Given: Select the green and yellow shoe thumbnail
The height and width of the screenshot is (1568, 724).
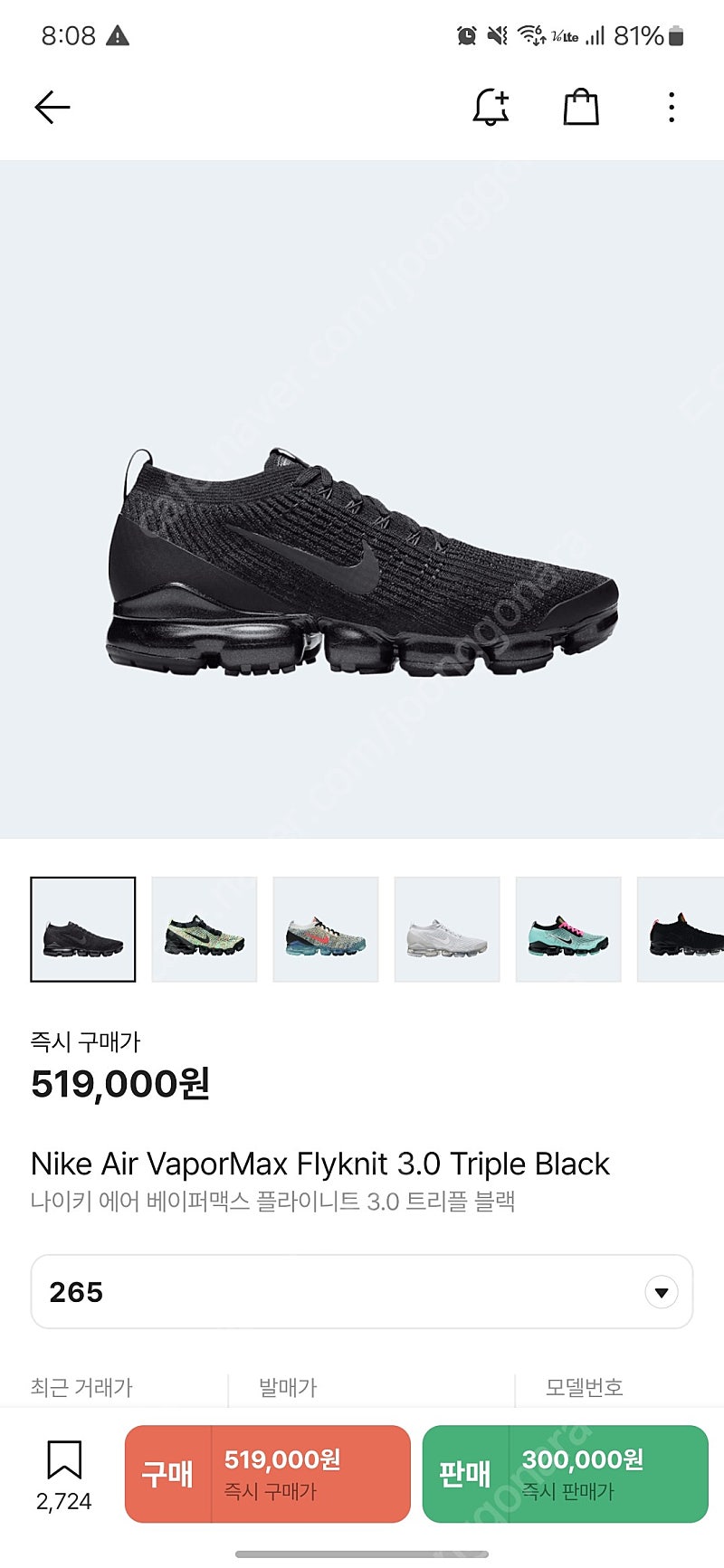Looking at the screenshot, I should tap(205, 929).
